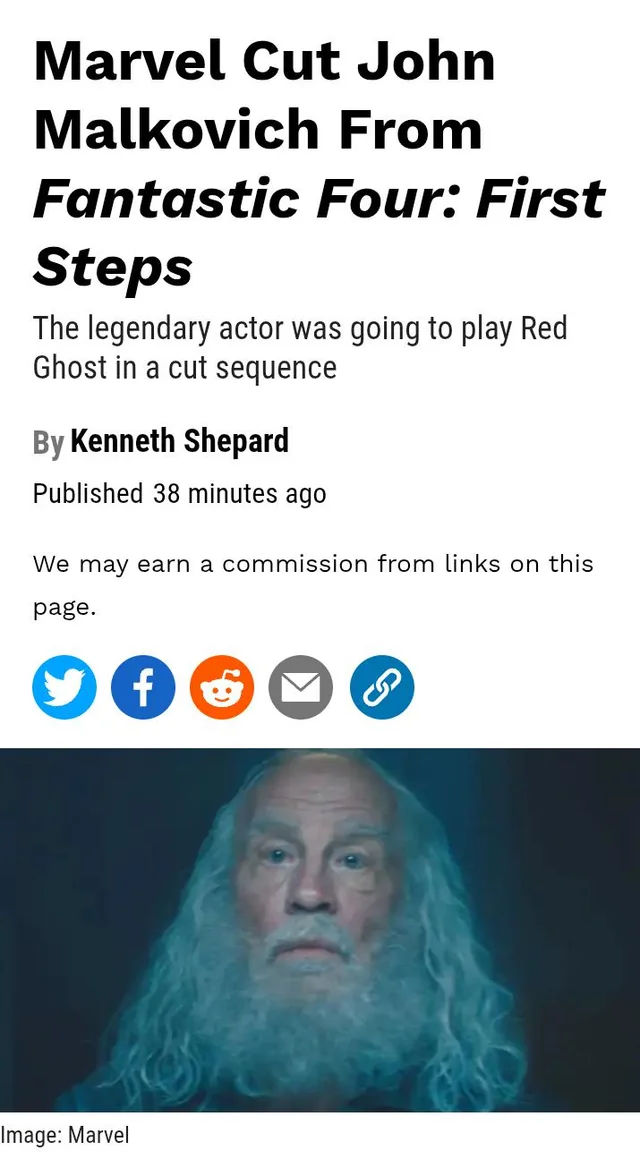Share the article on Reddit

[222, 687]
